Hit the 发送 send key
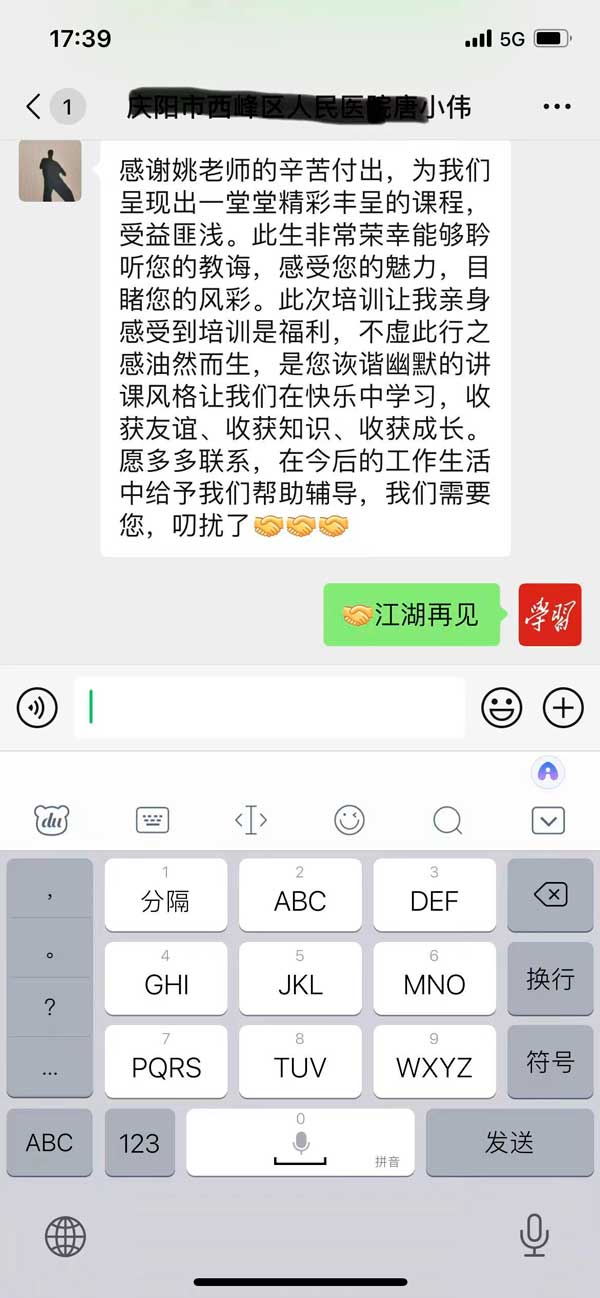This screenshot has width=600, height=1298. pyautogui.click(x=509, y=1142)
